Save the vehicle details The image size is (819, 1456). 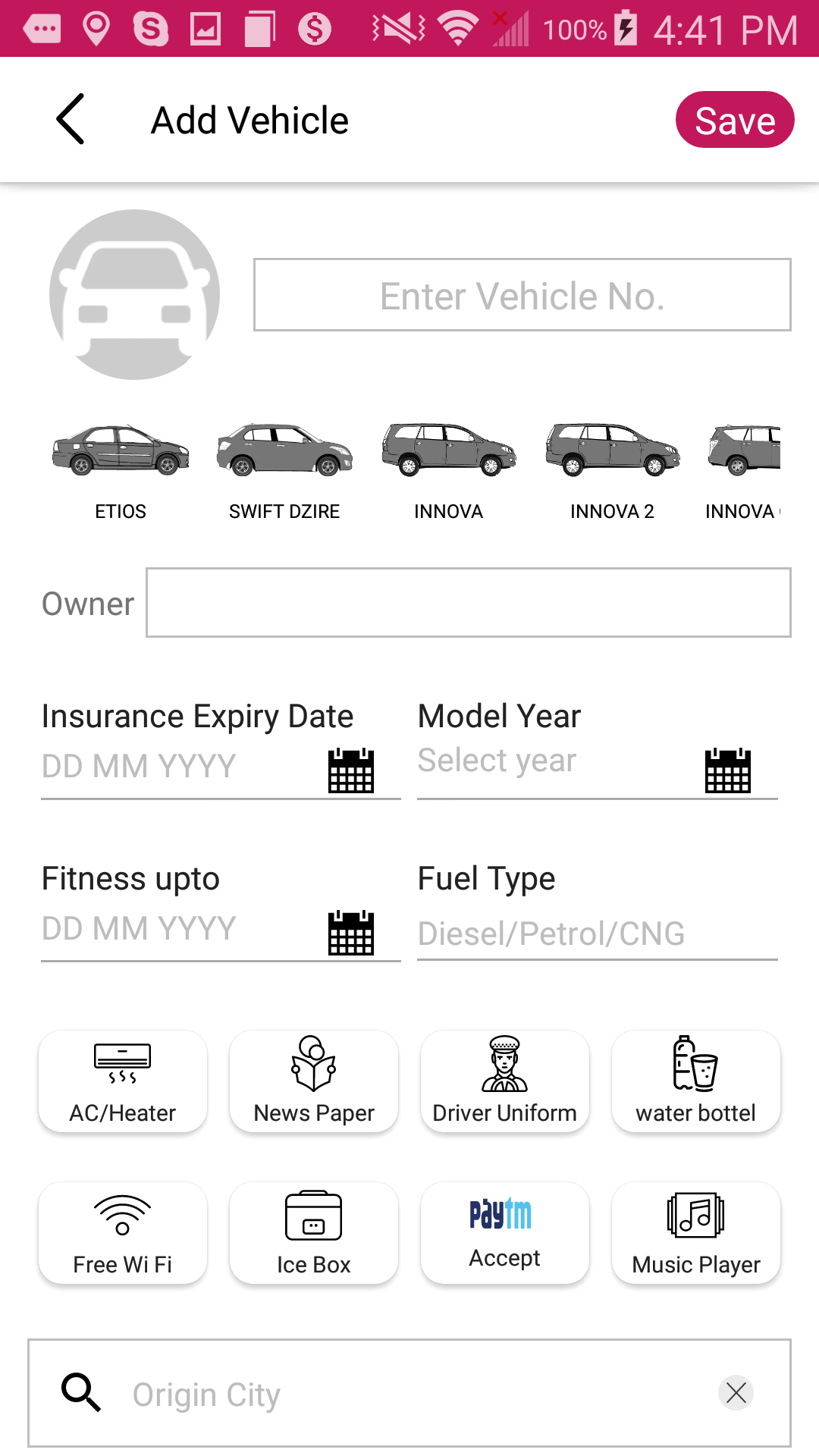tap(734, 120)
